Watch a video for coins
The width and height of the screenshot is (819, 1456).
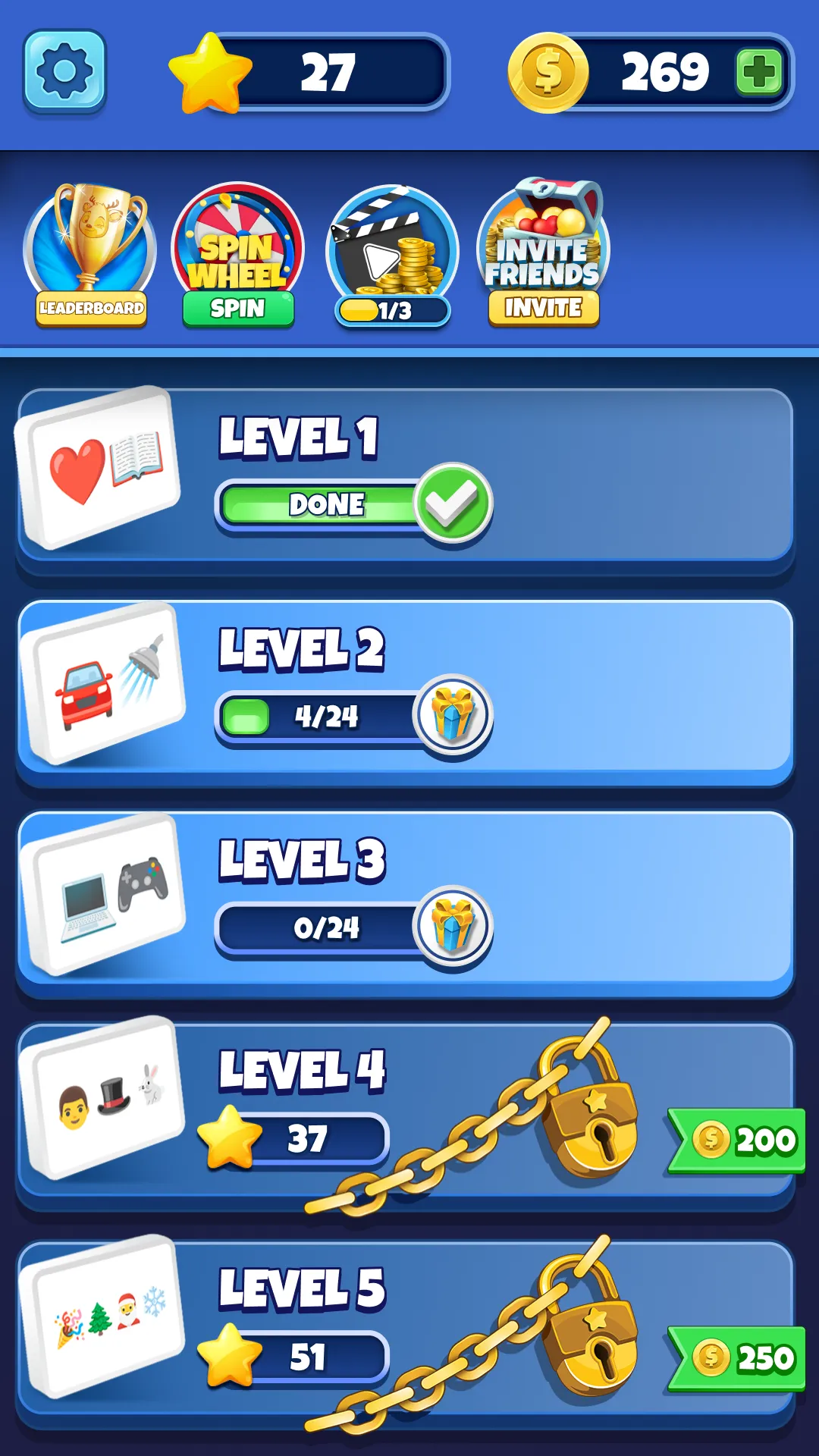(392, 256)
